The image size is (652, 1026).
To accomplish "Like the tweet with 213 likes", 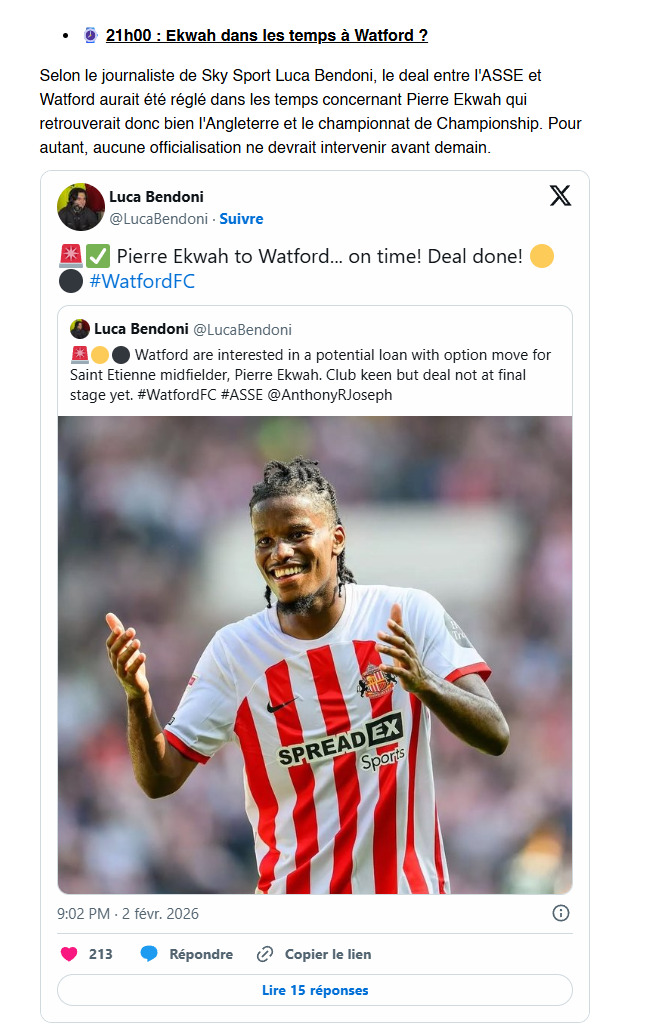I will click(x=69, y=954).
